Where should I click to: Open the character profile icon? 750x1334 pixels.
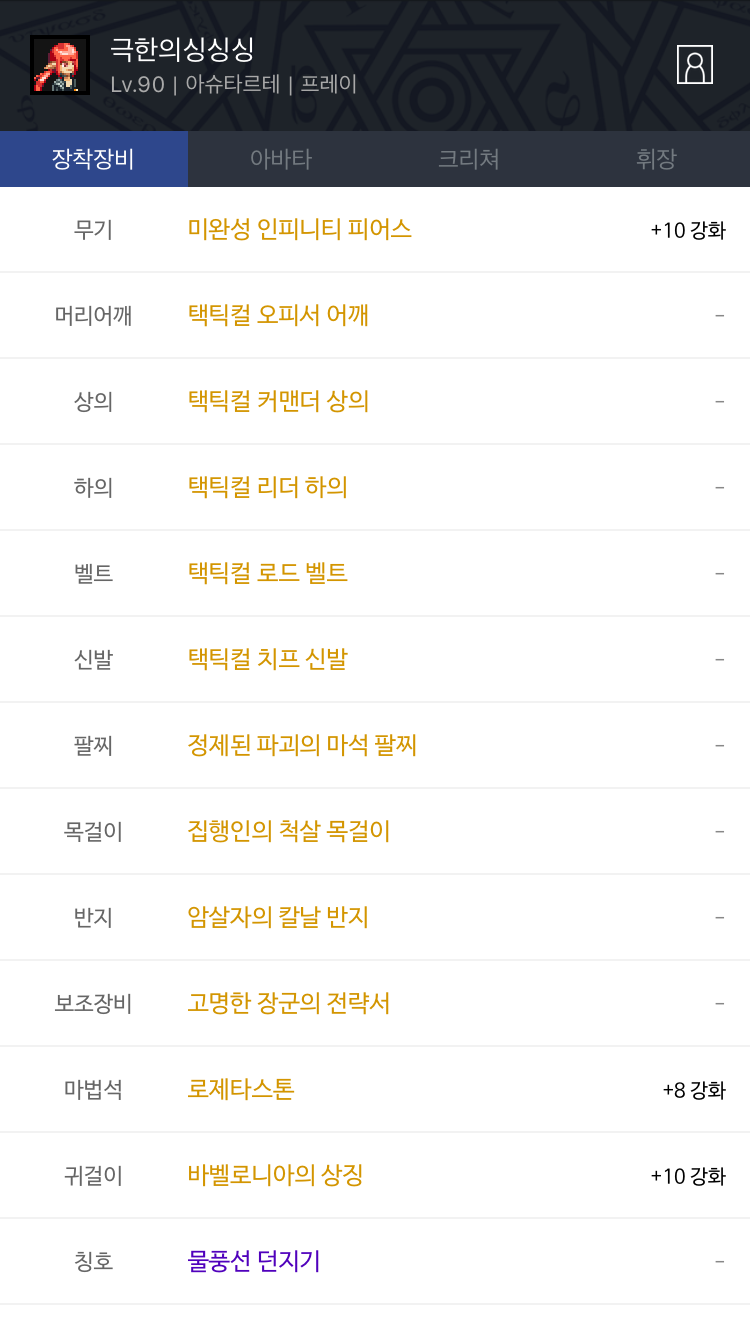pyautogui.click(x=694, y=65)
